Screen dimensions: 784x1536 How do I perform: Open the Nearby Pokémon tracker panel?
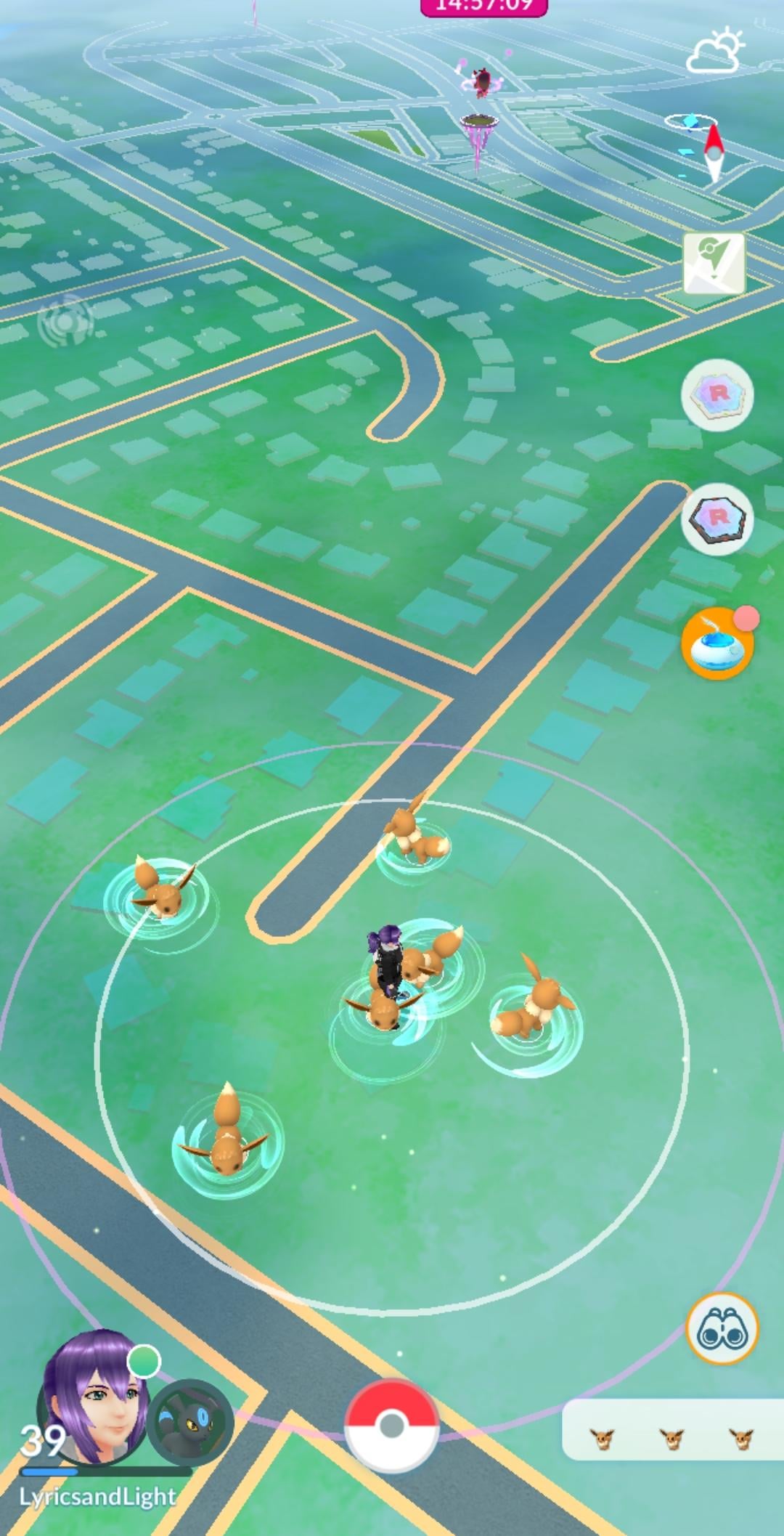tap(671, 1436)
